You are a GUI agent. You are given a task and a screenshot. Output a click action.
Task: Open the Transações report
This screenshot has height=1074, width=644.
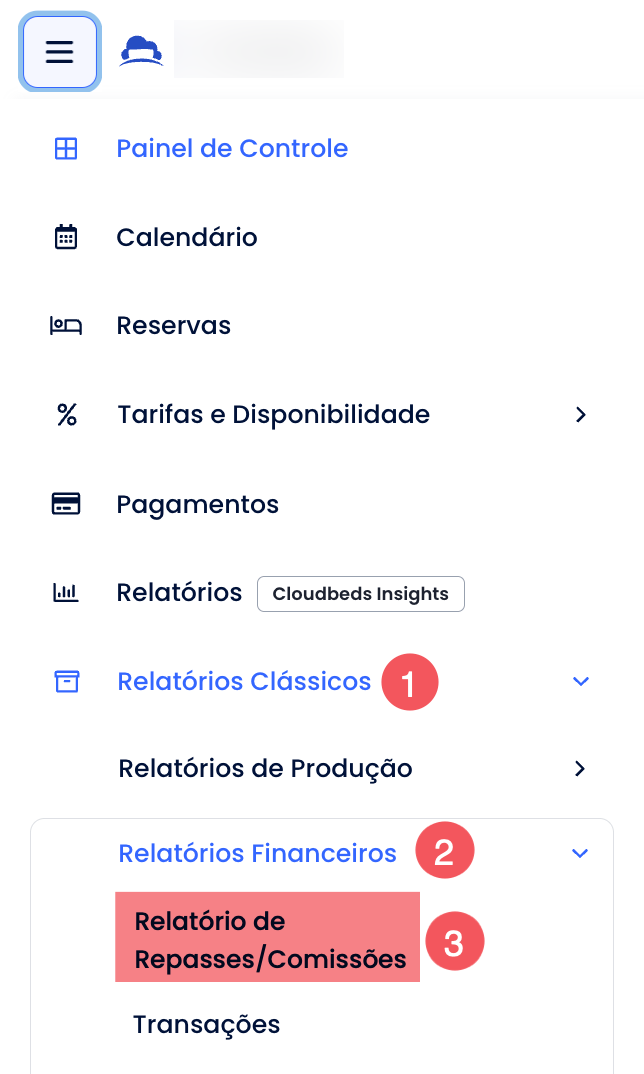[206, 1024]
